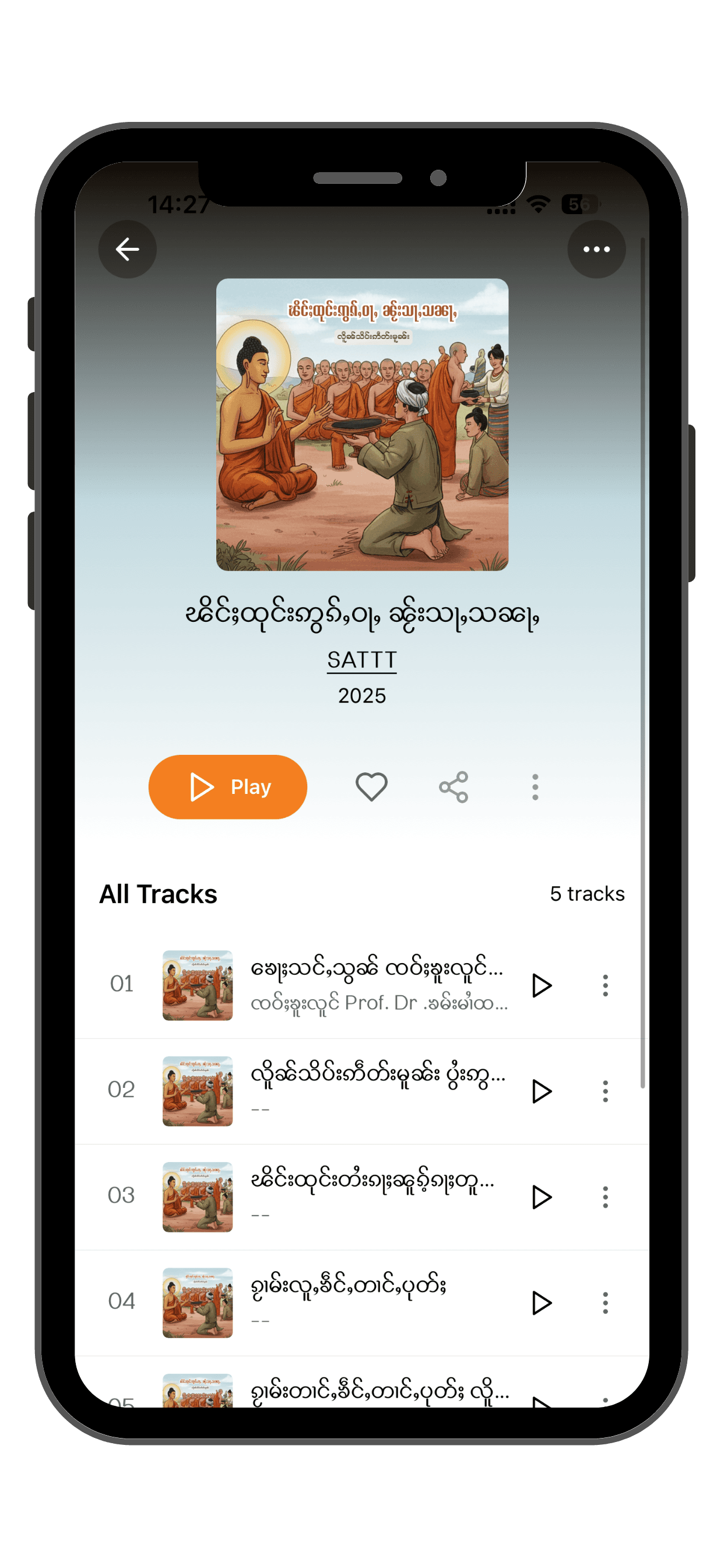
Task: Play track 01
Action: tap(541, 985)
